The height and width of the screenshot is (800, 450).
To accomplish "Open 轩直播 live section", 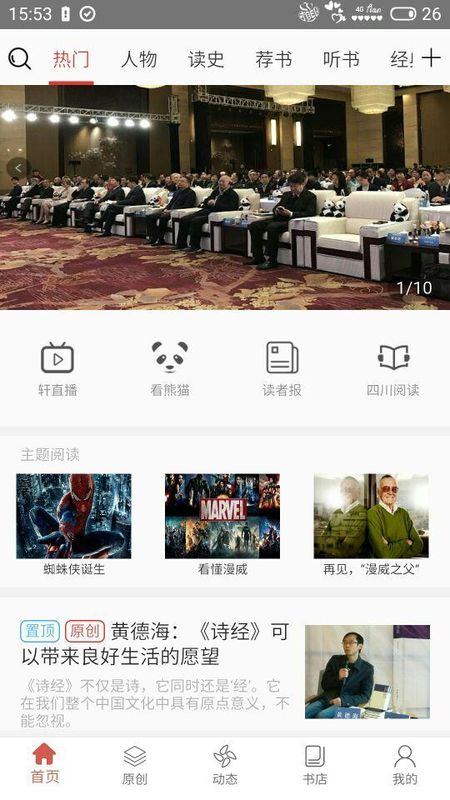I will (57, 369).
